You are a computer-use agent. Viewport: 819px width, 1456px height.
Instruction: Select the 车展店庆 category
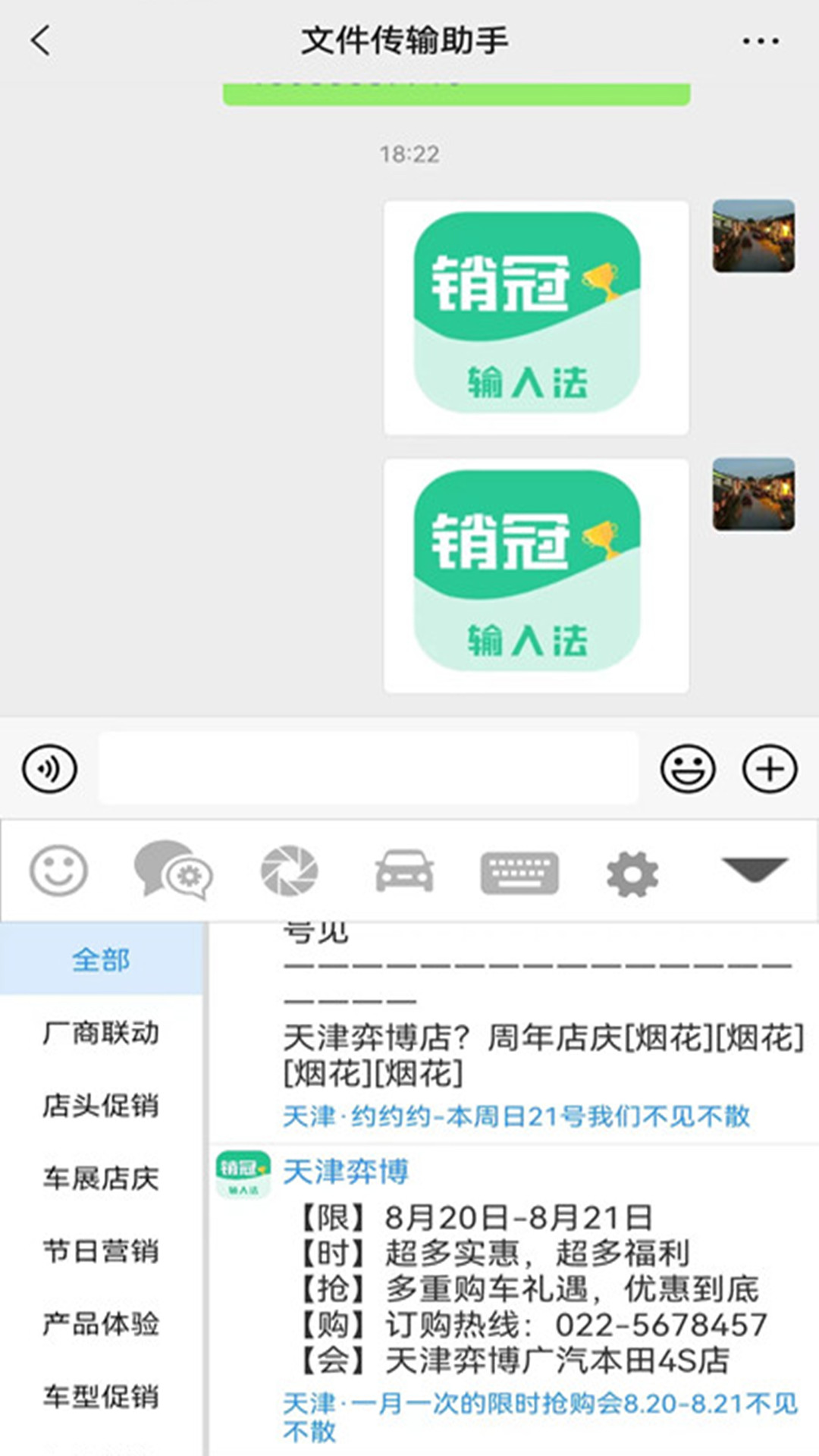click(x=101, y=1178)
